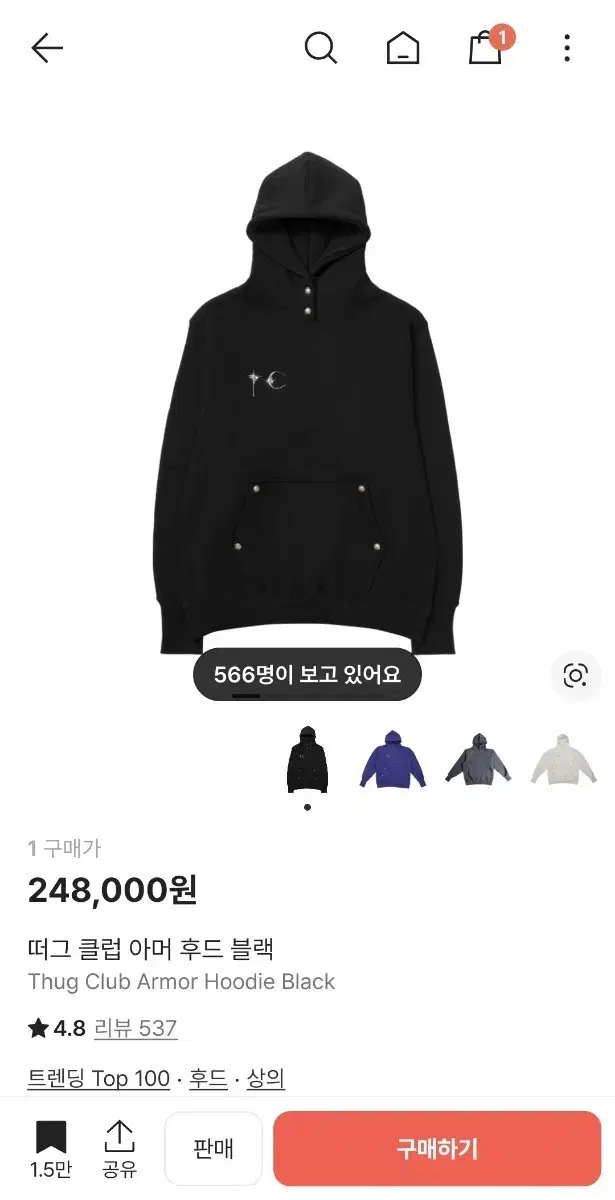The height and width of the screenshot is (1200, 615).
Task: Share this product via 공유
Action: 119,1149
